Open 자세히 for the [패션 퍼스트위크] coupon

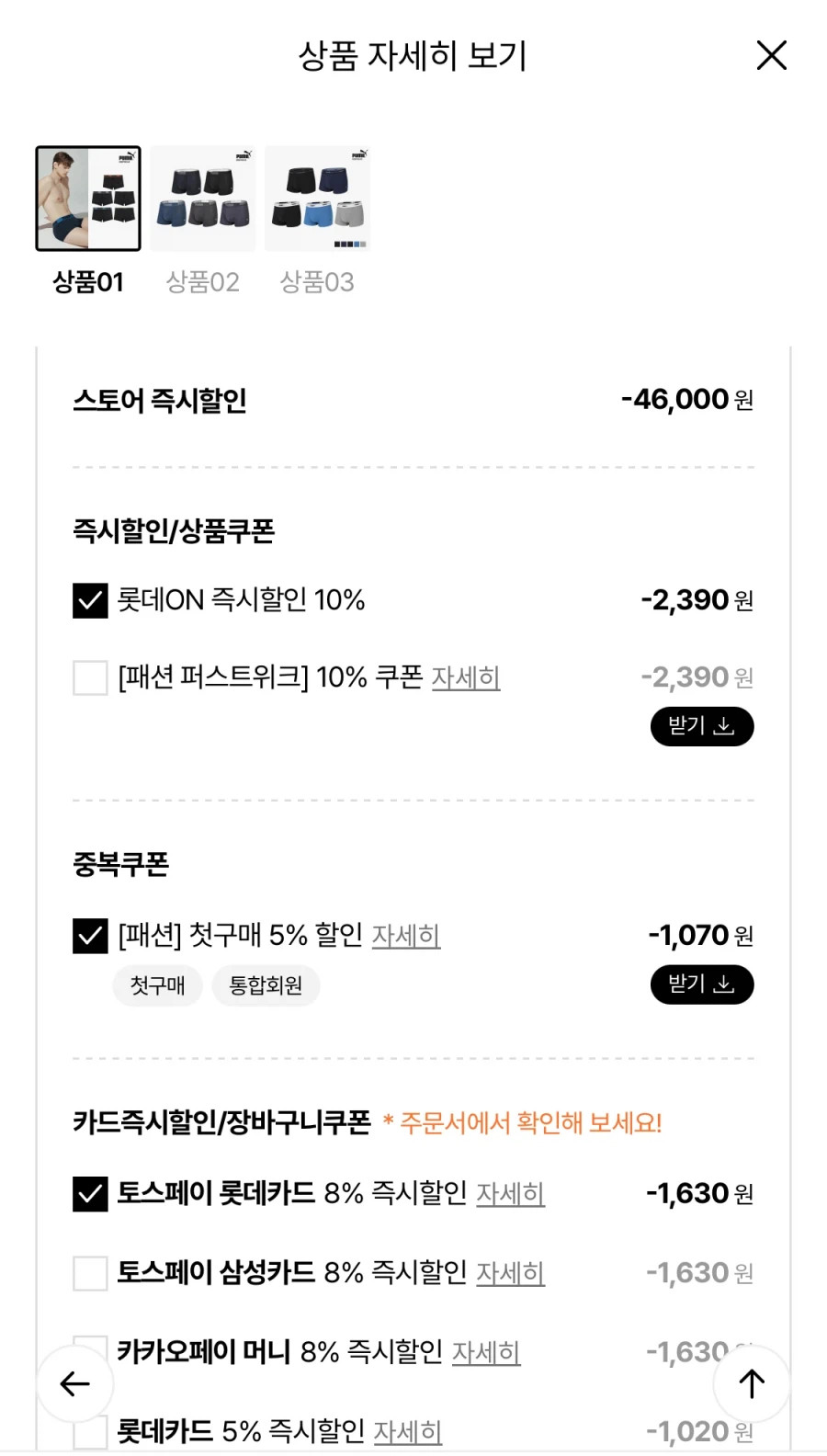click(466, 677)
